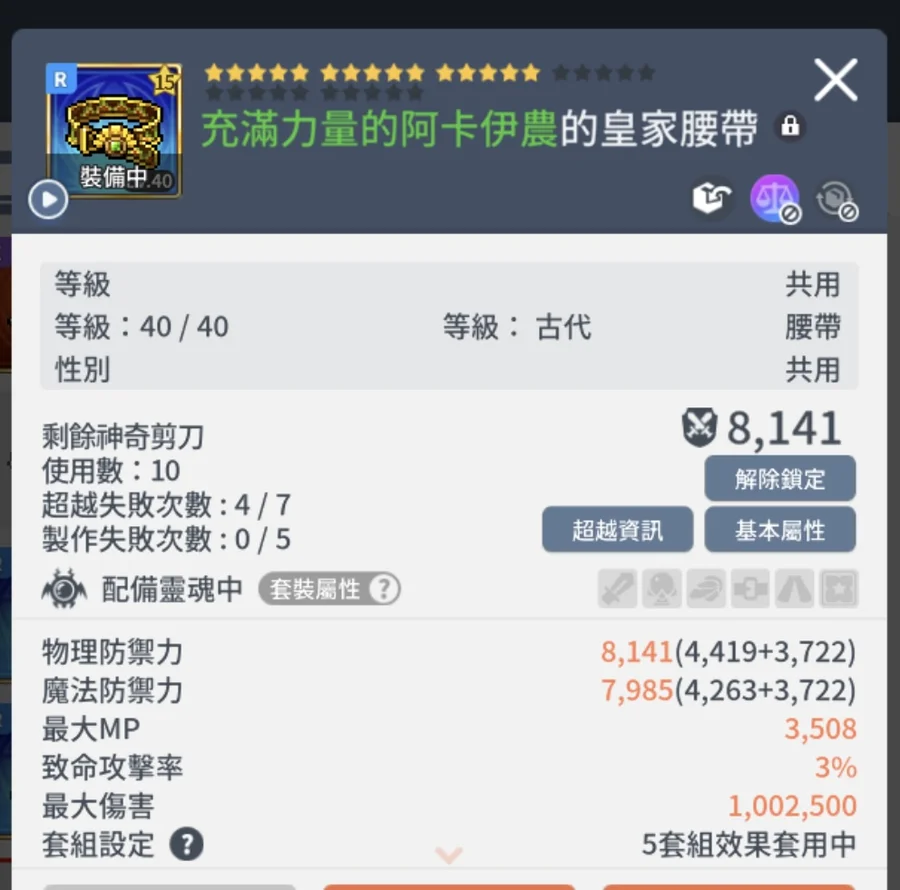Tap 解除鎖定 to unlock the item
Screen dimensions: 900x890
(780, 478)
